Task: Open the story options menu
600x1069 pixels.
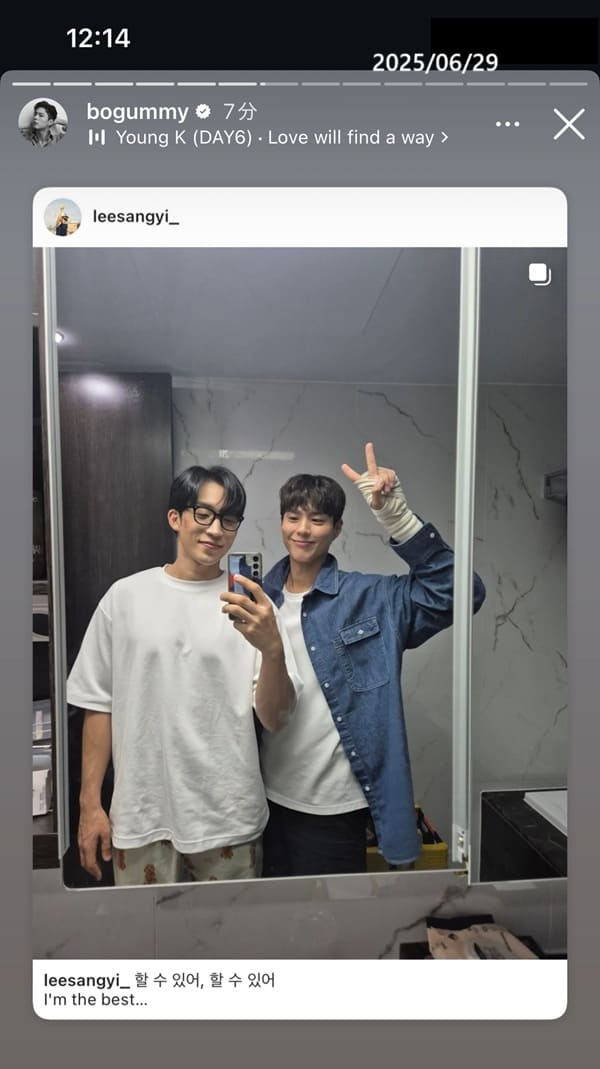Action: pyautogui.click(x=507, y=124)
